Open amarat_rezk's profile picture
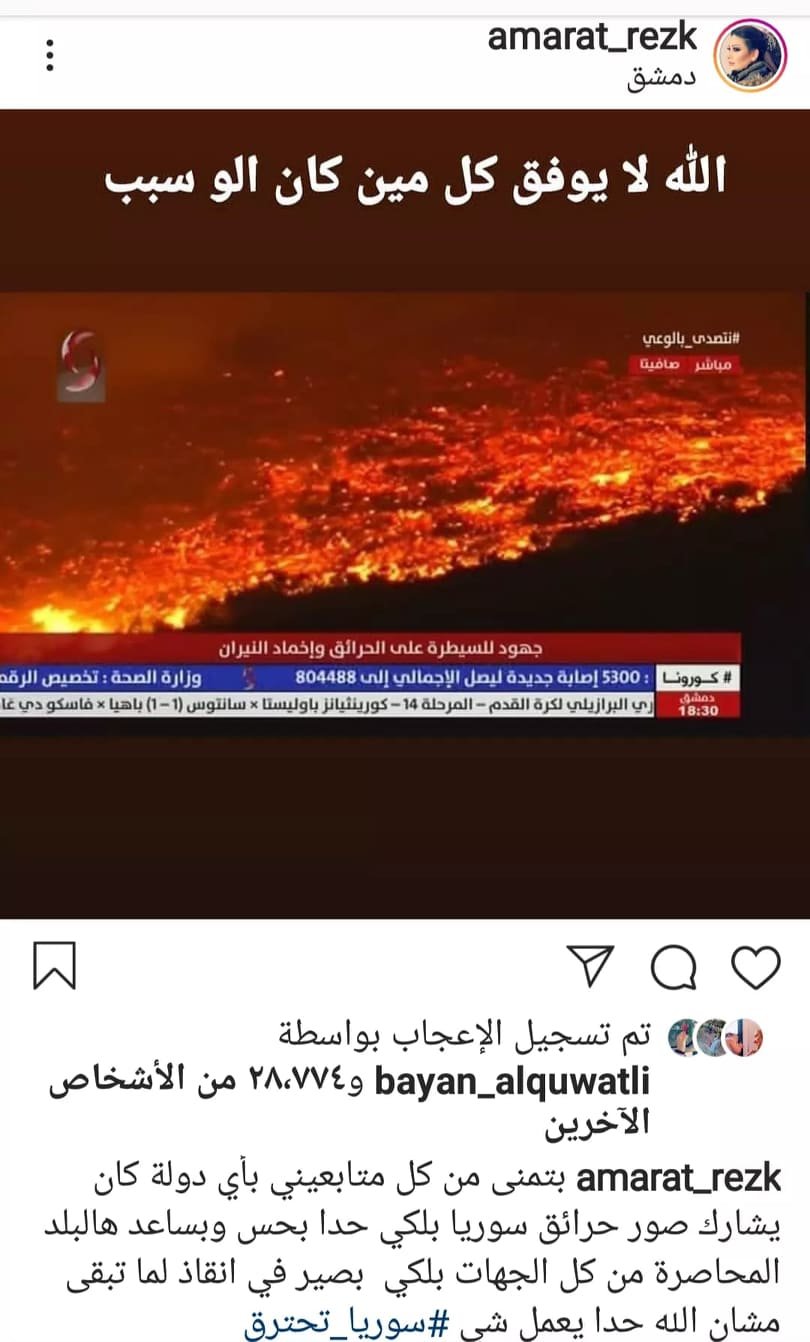 753,56
